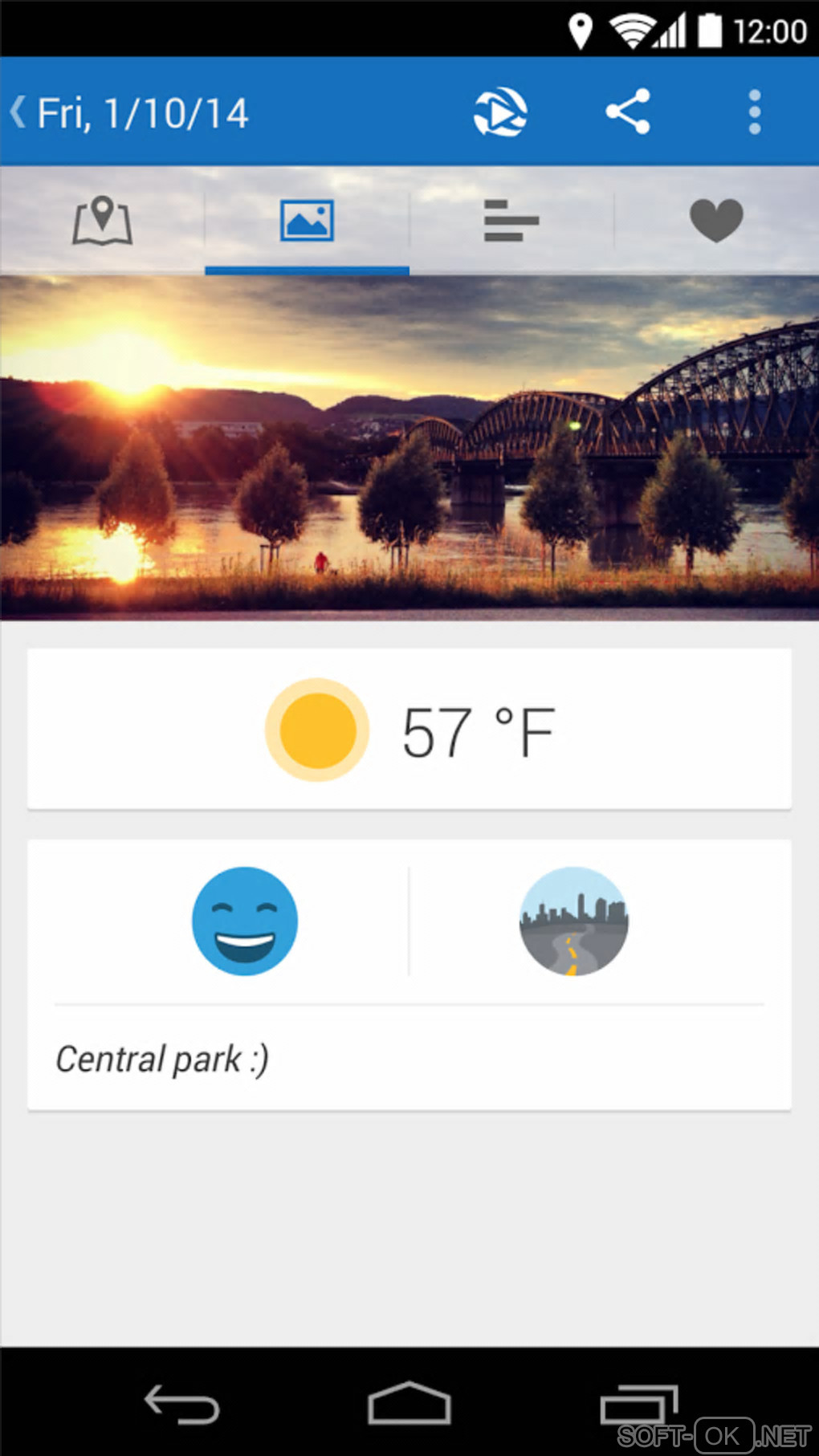Open the slideshow play icon
Image resolution: width=819 pixels, height=1456 pixels.
499,112
